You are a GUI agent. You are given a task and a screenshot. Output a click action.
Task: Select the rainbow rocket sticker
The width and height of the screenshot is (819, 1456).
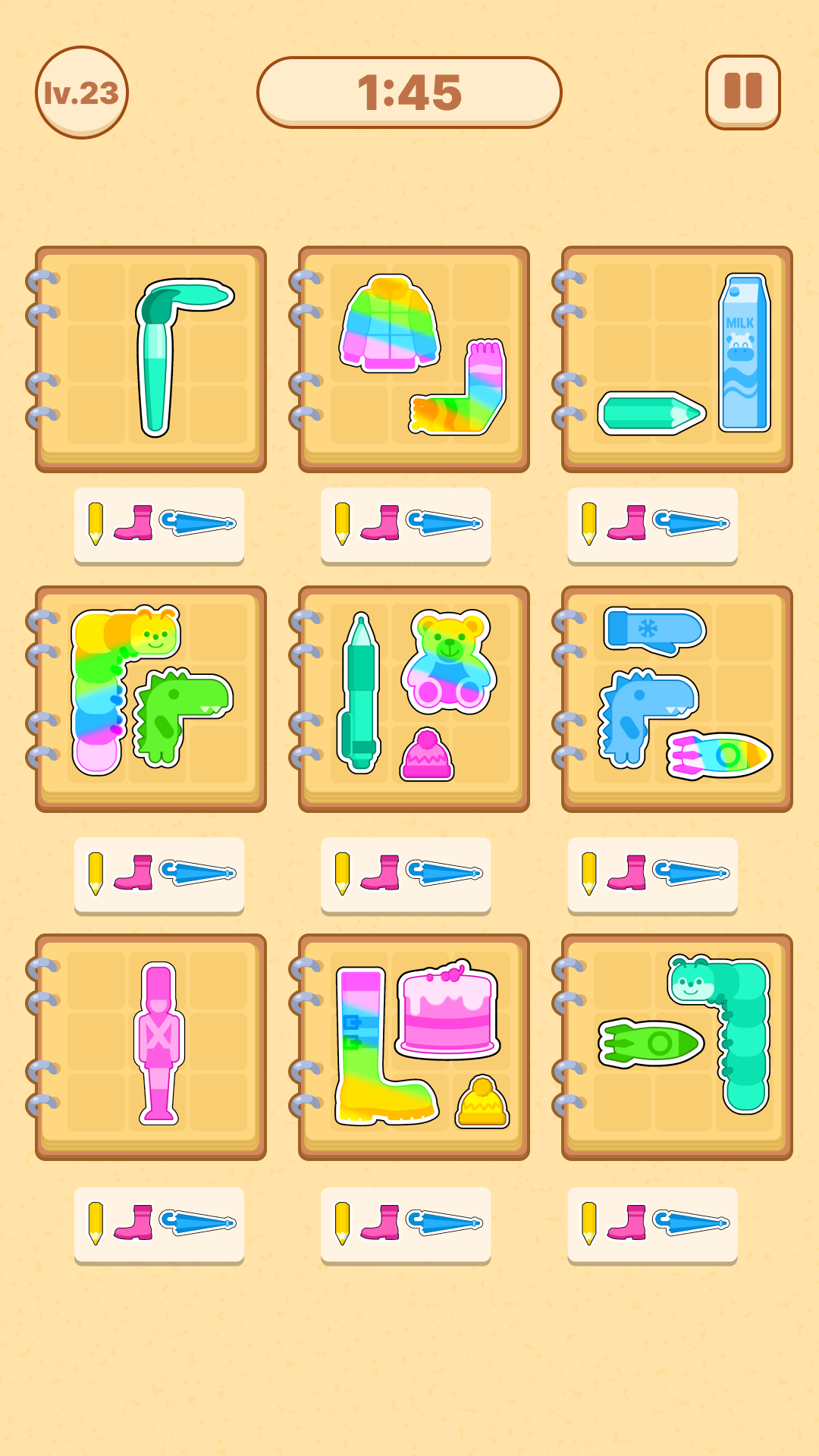pyautogui.click(x=719, y=755)
